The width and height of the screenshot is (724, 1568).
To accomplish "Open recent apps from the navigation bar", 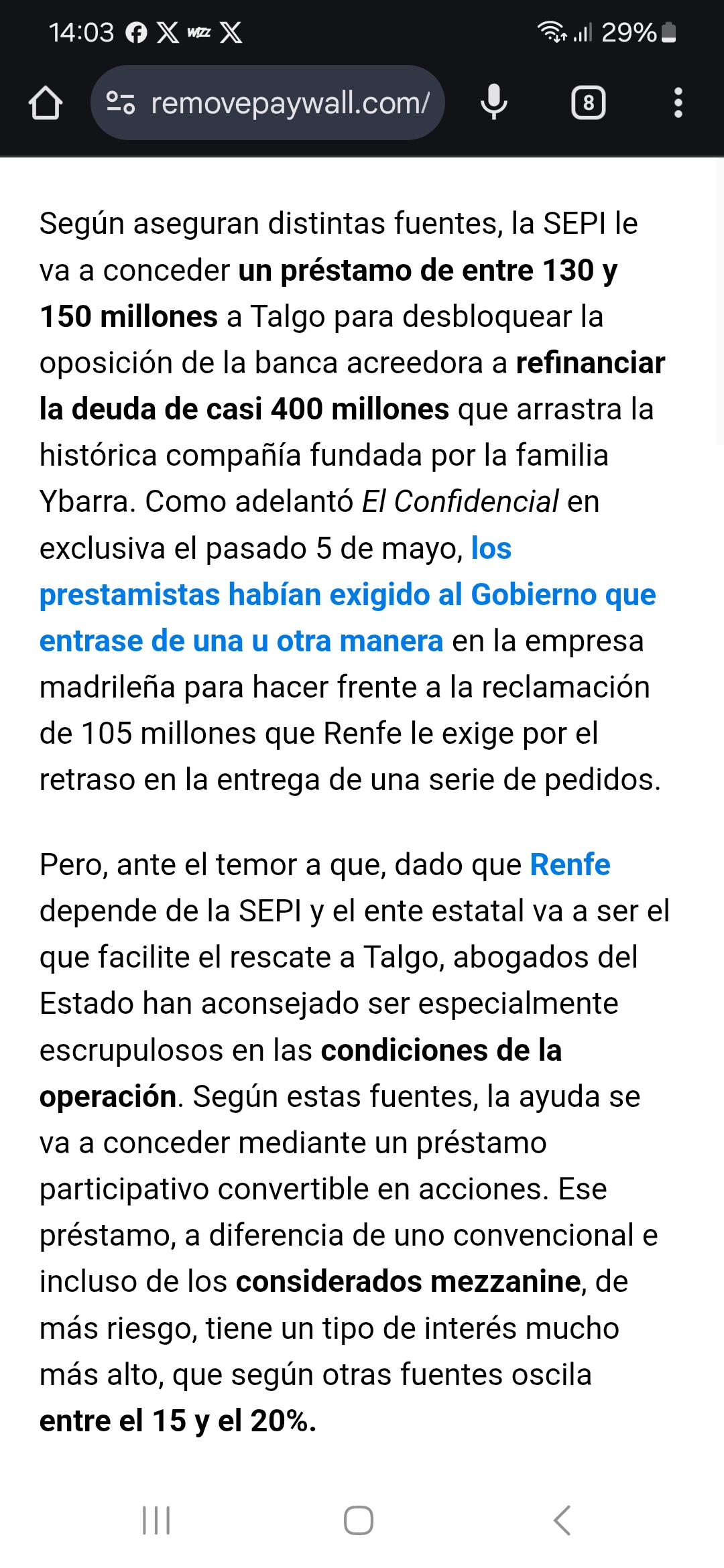I will click(156, 1520).
